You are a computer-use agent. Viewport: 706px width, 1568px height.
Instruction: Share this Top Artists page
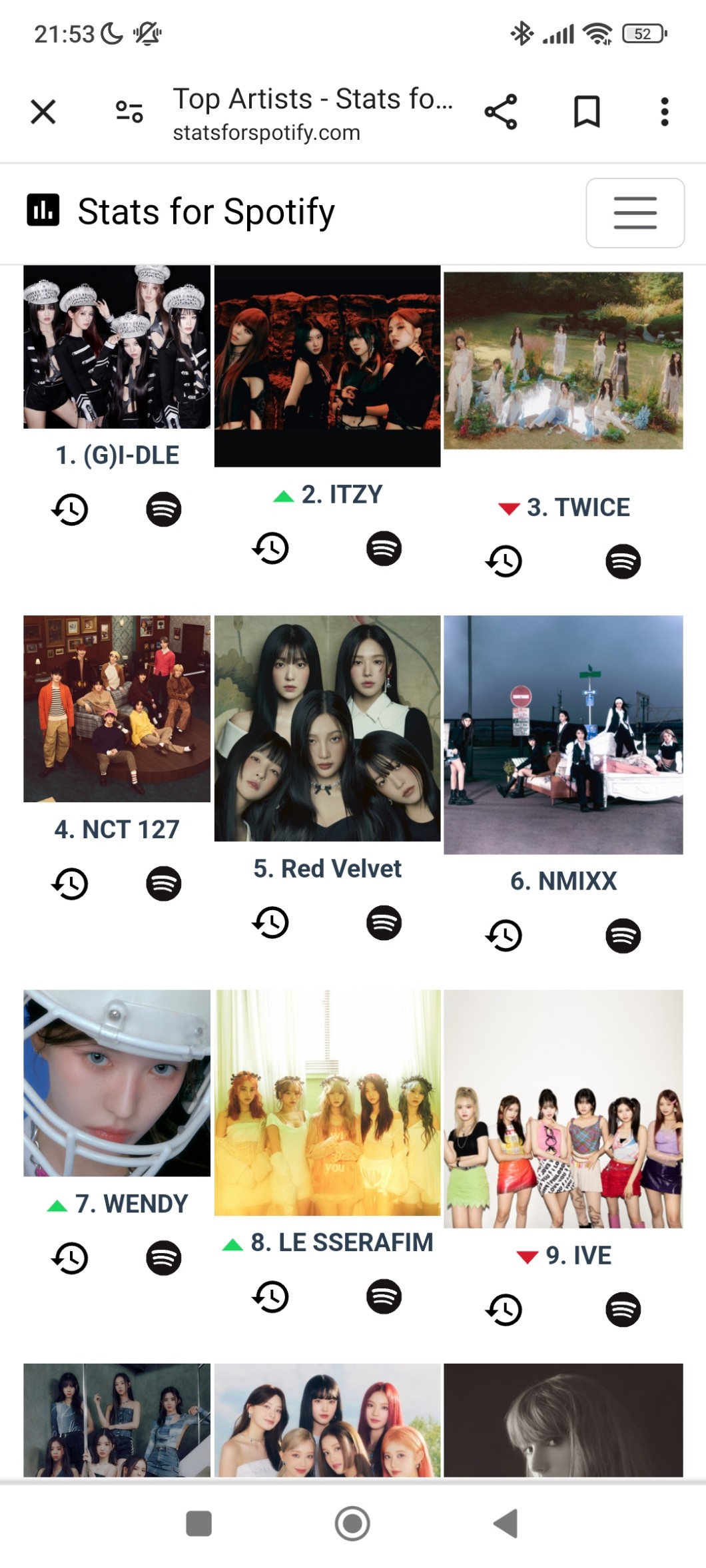[x=501, y=112]
